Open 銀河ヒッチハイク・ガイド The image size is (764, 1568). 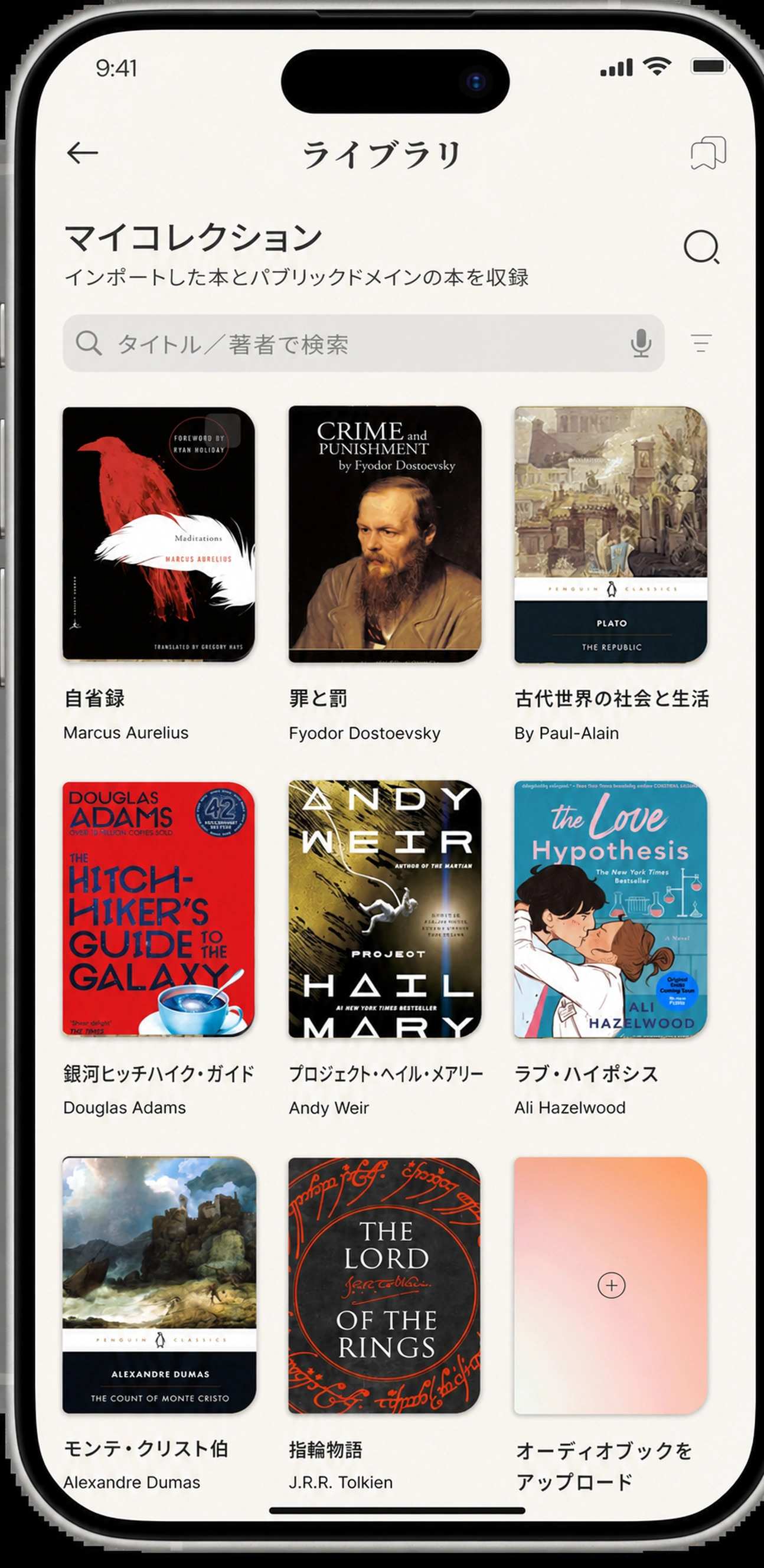[159, 909]
